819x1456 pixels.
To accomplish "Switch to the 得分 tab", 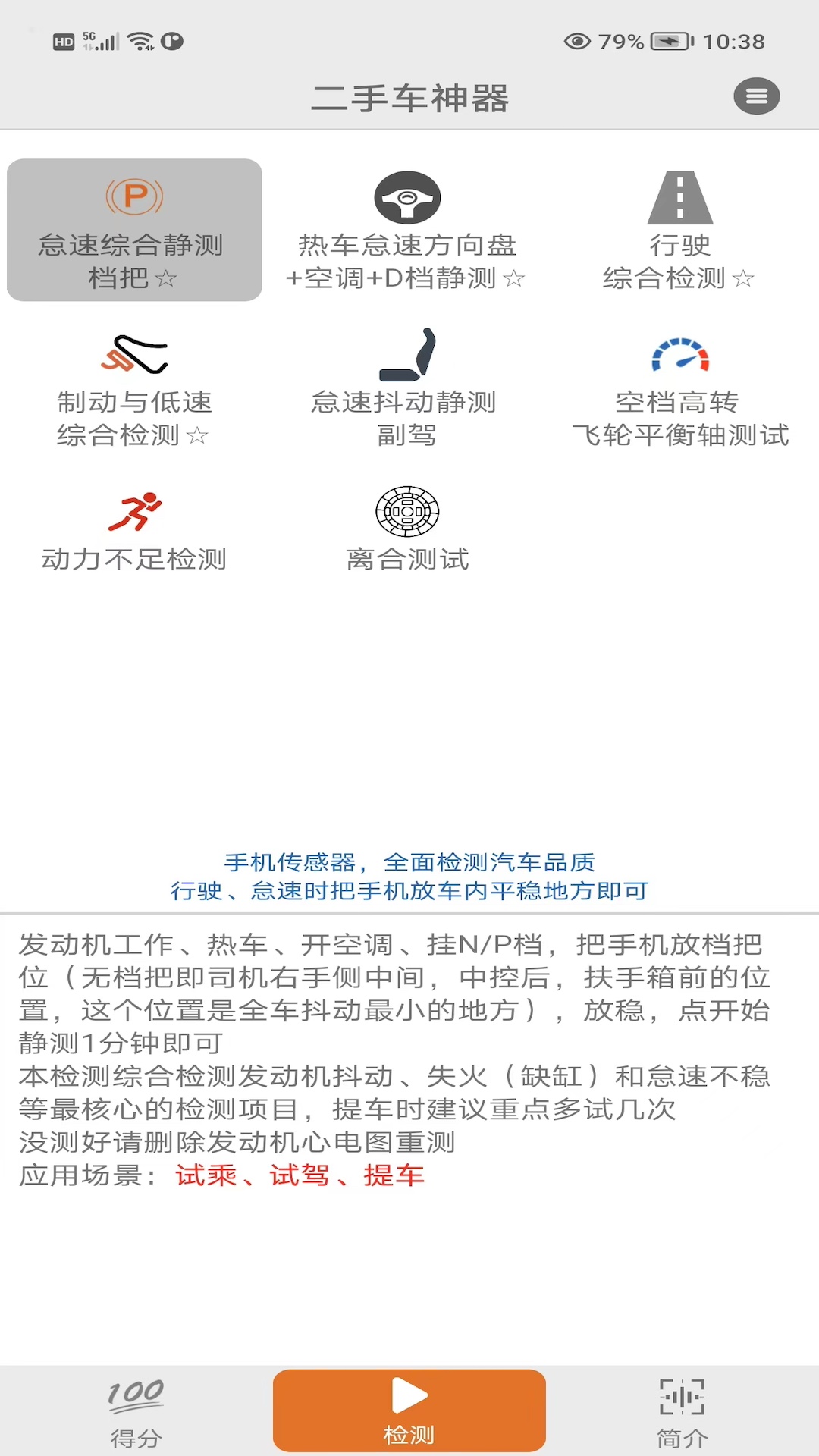I will coord(136,1411).
